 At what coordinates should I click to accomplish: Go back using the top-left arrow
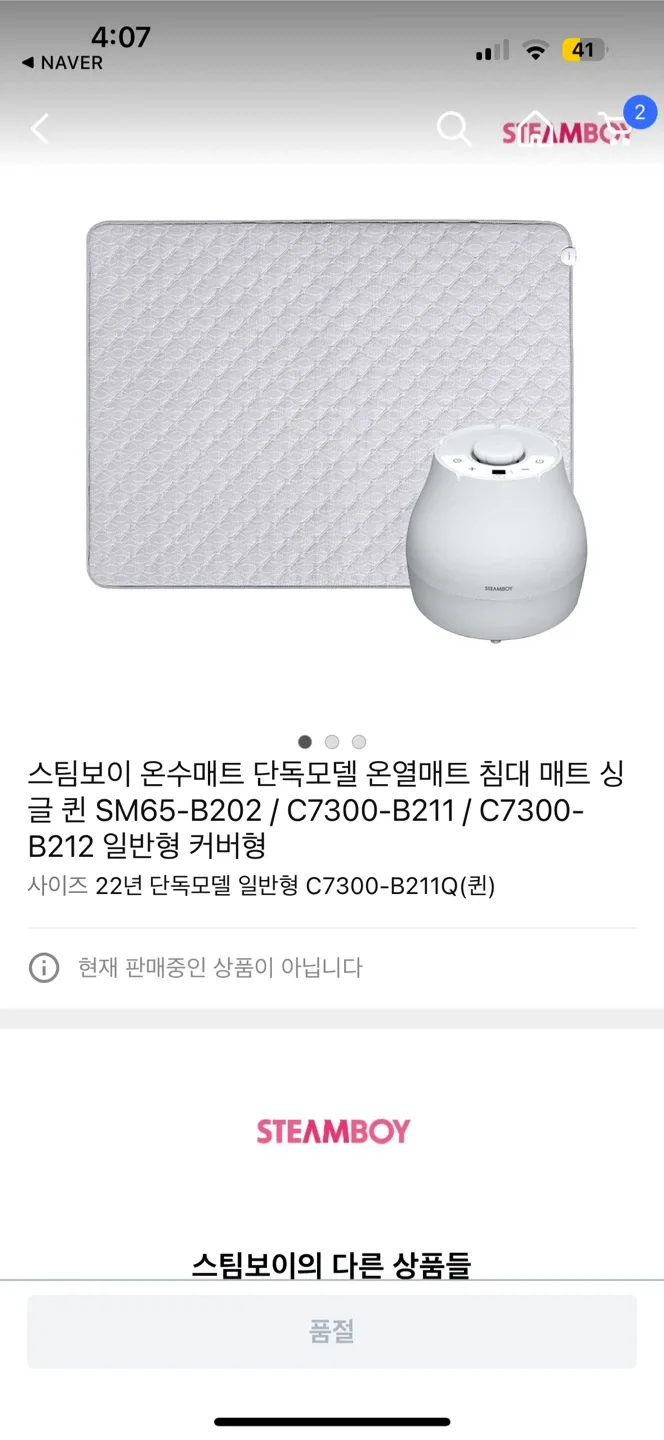(40, 129)
